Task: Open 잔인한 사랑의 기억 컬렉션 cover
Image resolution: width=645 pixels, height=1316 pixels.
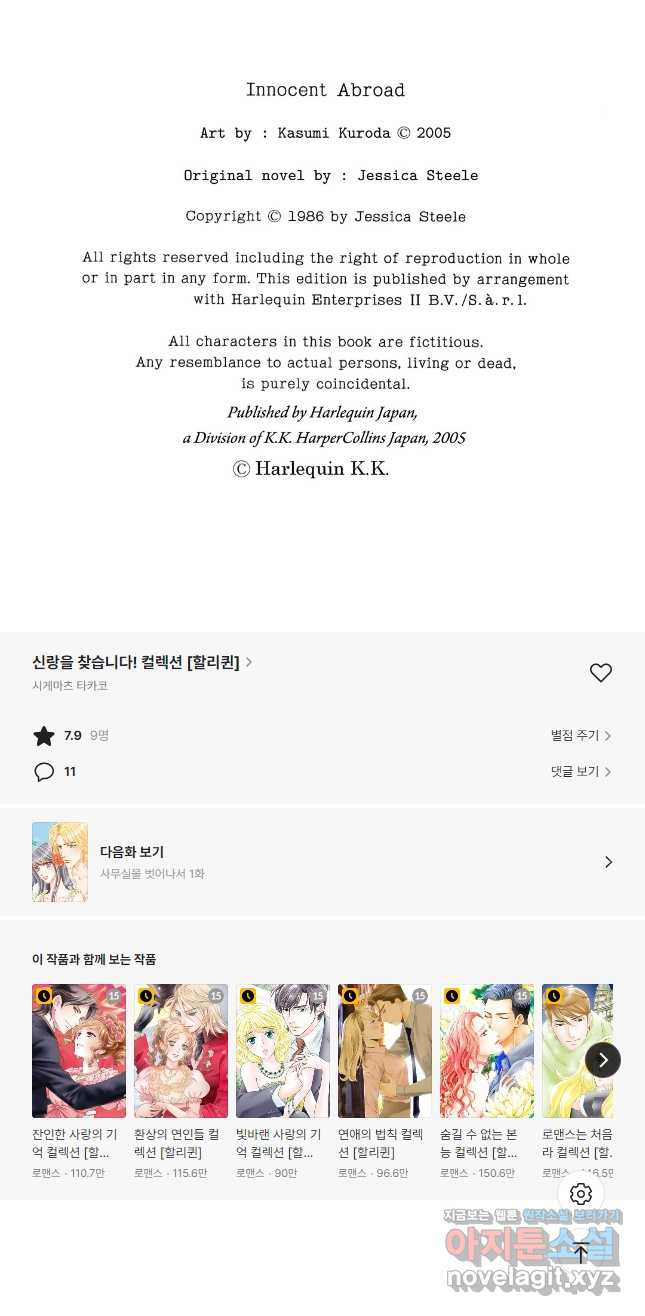Action: point(79,1050)
